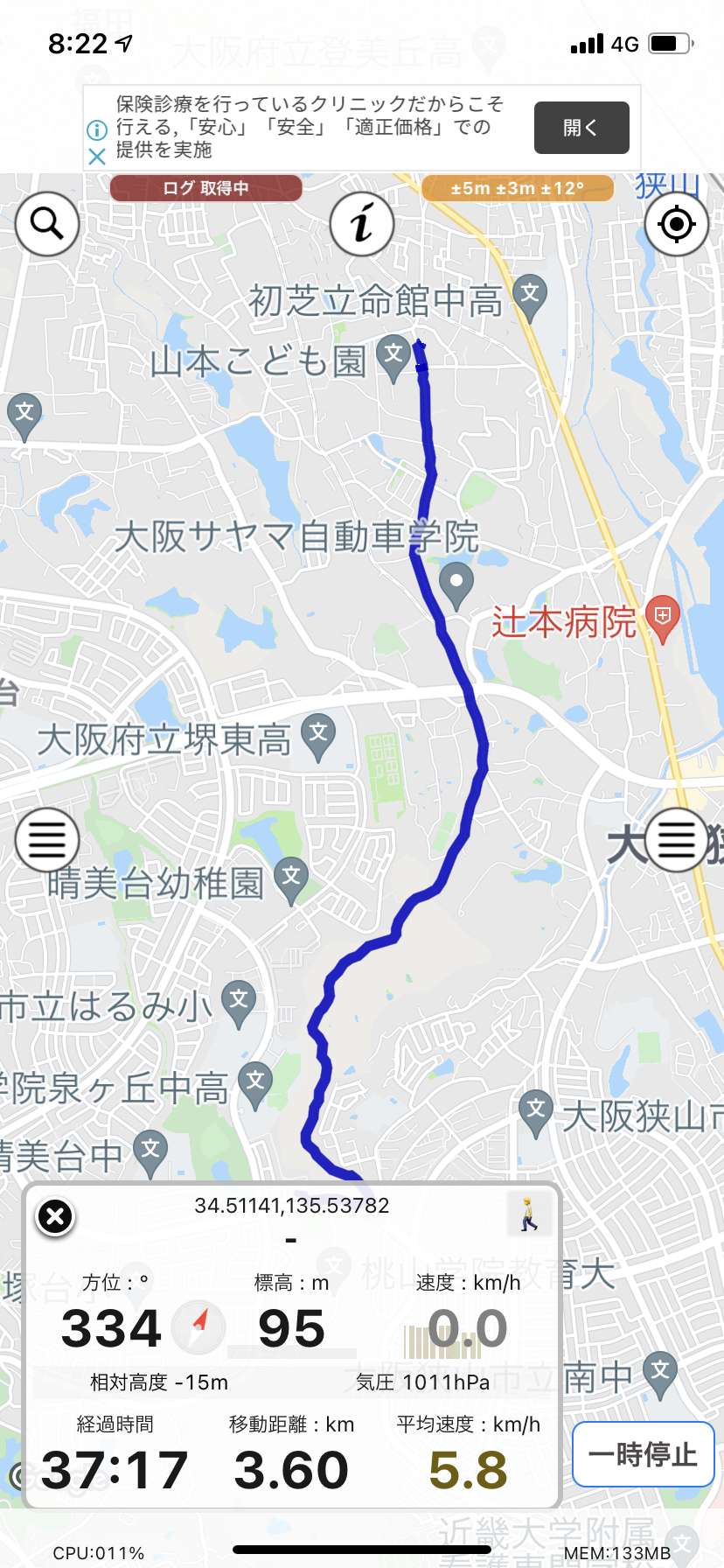Dismiss the ad with the X
This screenshot has height=1568, width=724.
(97, 157)
